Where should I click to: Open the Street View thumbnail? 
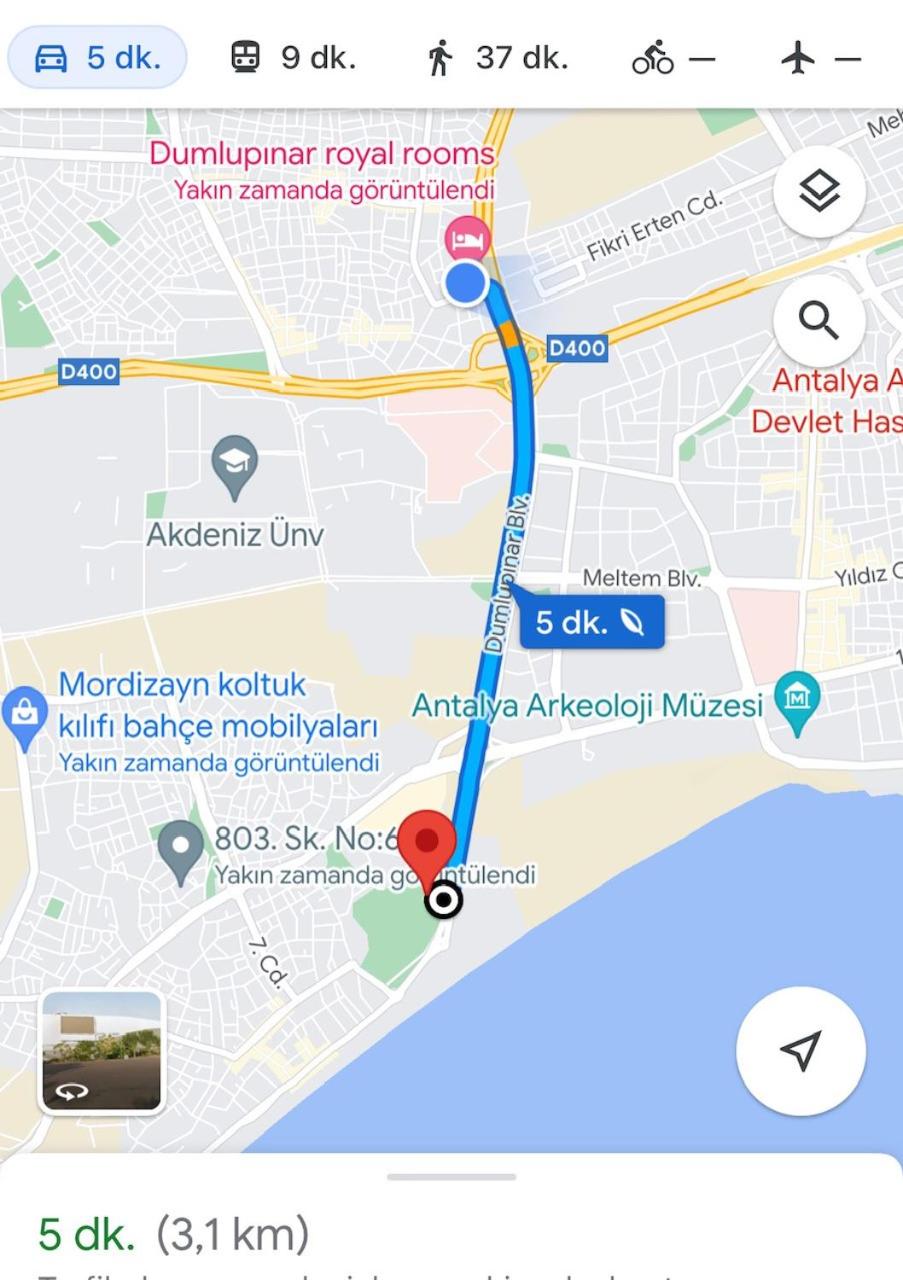101,1052
